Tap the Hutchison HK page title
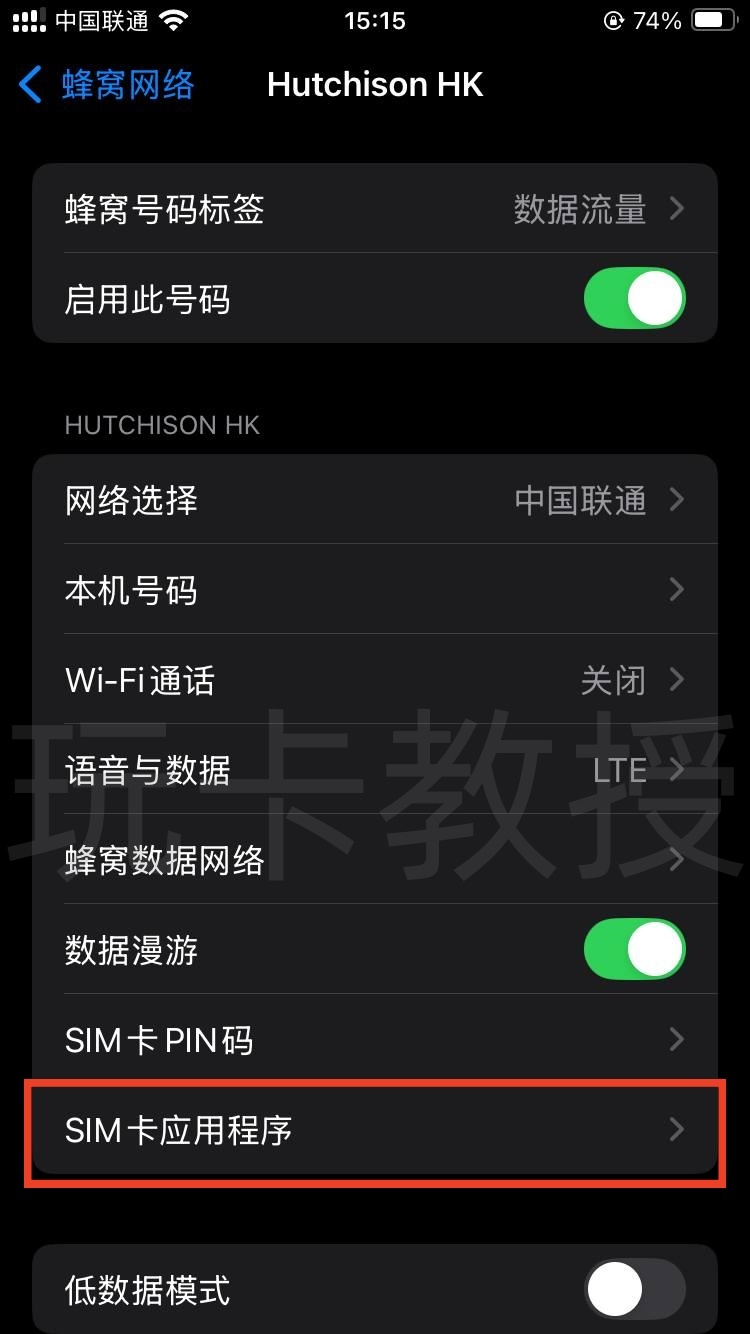The width and height of the screenshot is (750, 1334). pos(375,84)
